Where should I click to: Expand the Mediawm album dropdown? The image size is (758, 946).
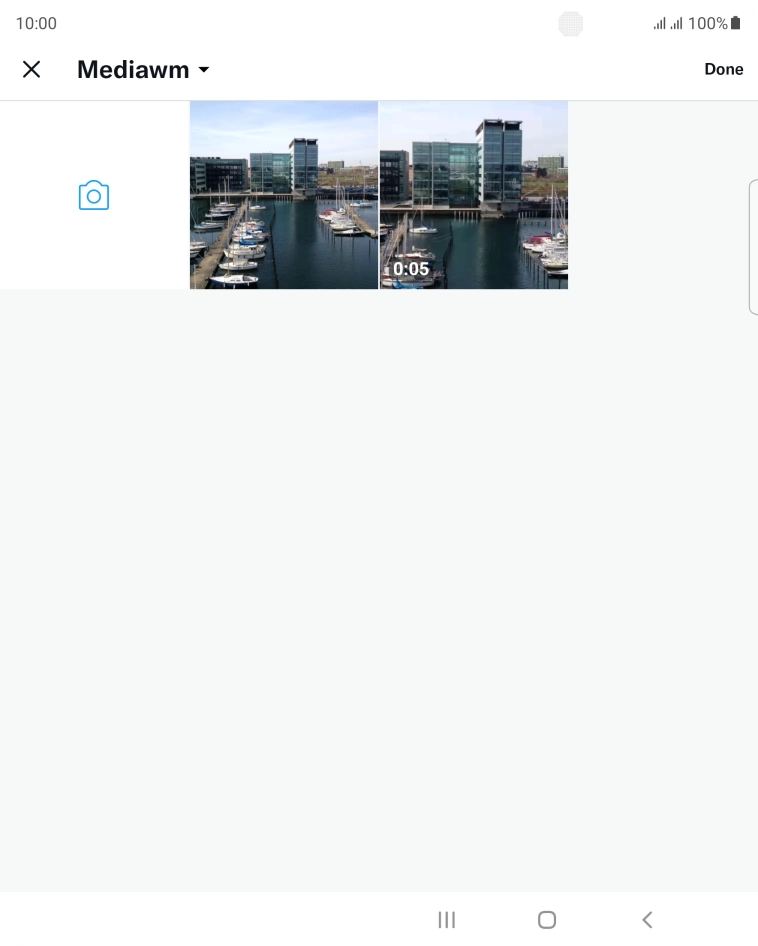(x=143, y=69)
